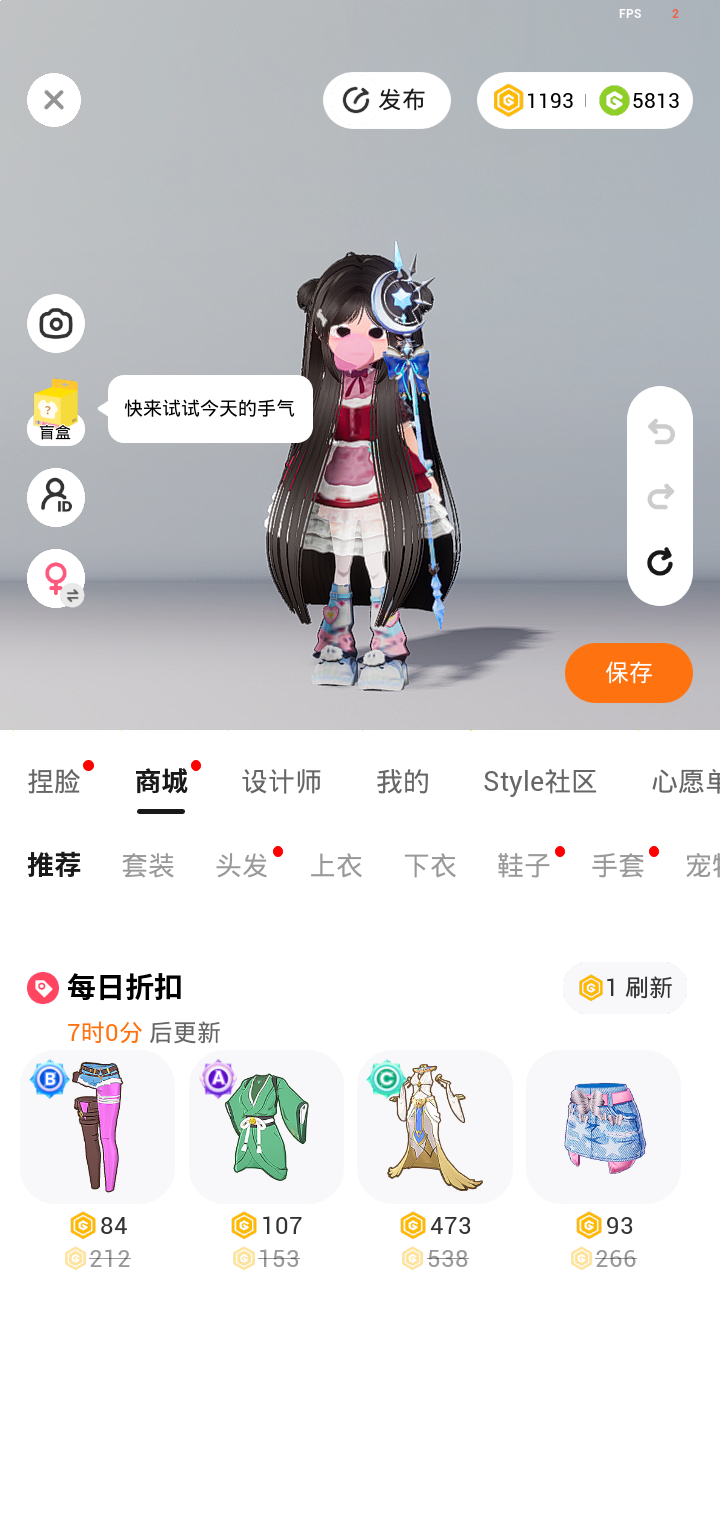Refresh daily discounts with 刷新
Viewport: 720px width, 1520px height.
coord(626,988)
